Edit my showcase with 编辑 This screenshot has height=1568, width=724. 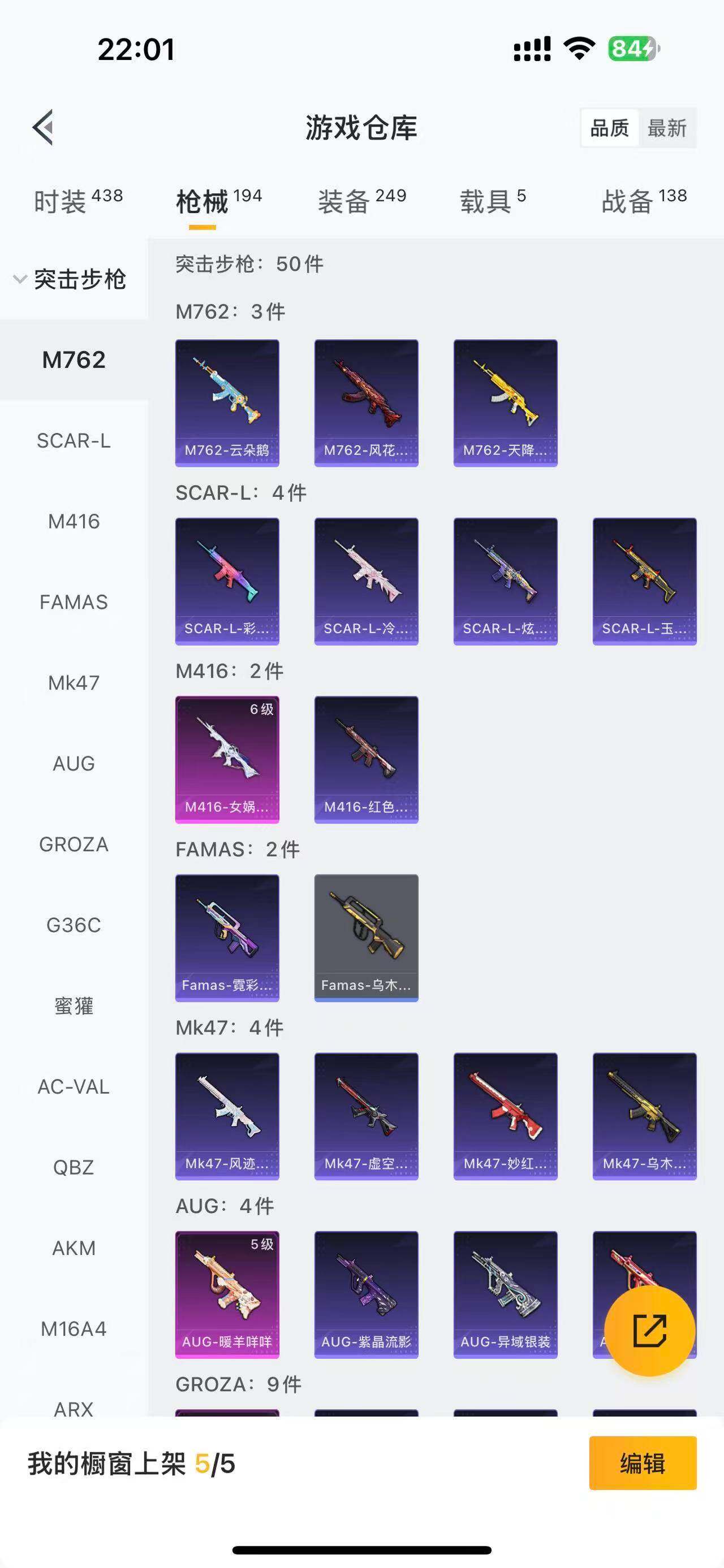pyautogui.click(x=643, y=1463)
